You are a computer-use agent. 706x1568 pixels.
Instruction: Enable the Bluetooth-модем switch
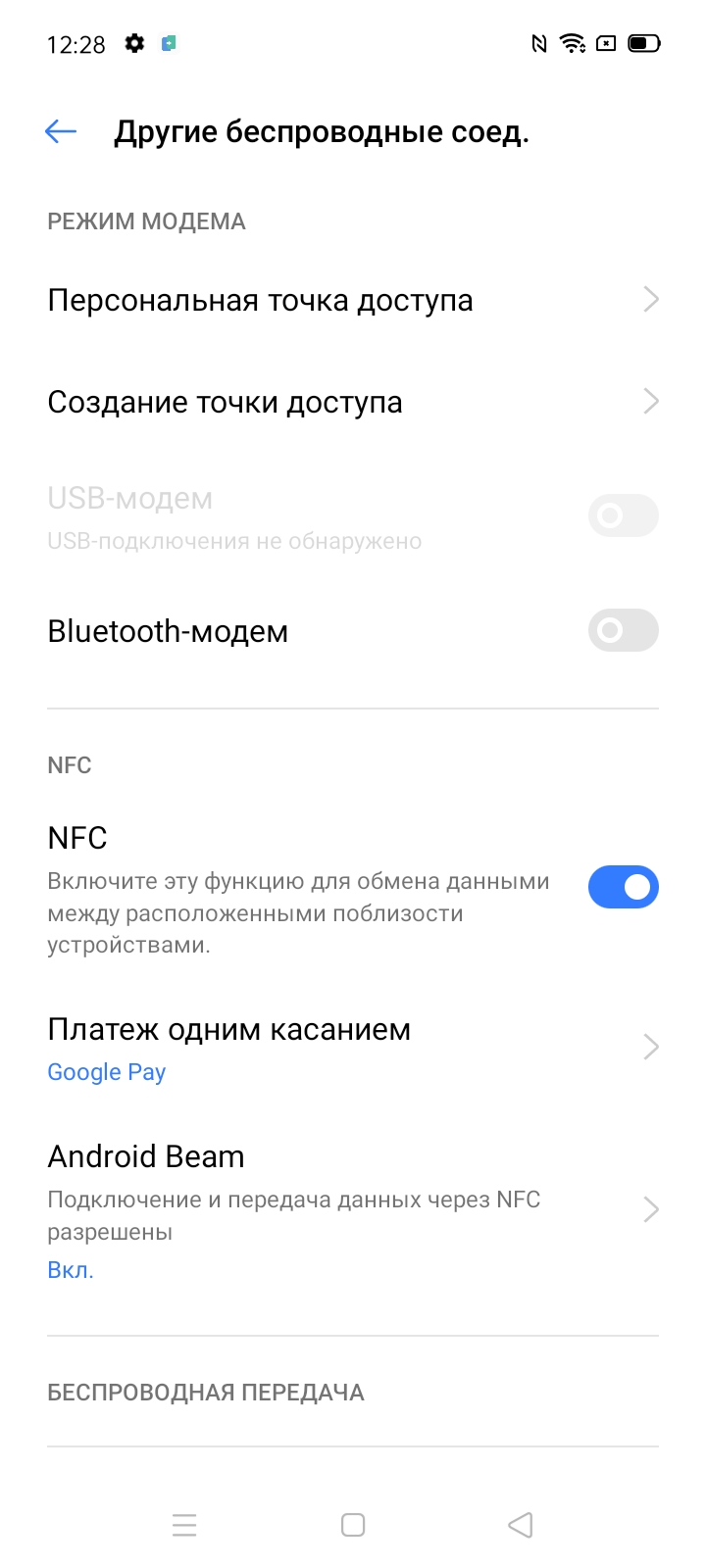tap(623, 630)
